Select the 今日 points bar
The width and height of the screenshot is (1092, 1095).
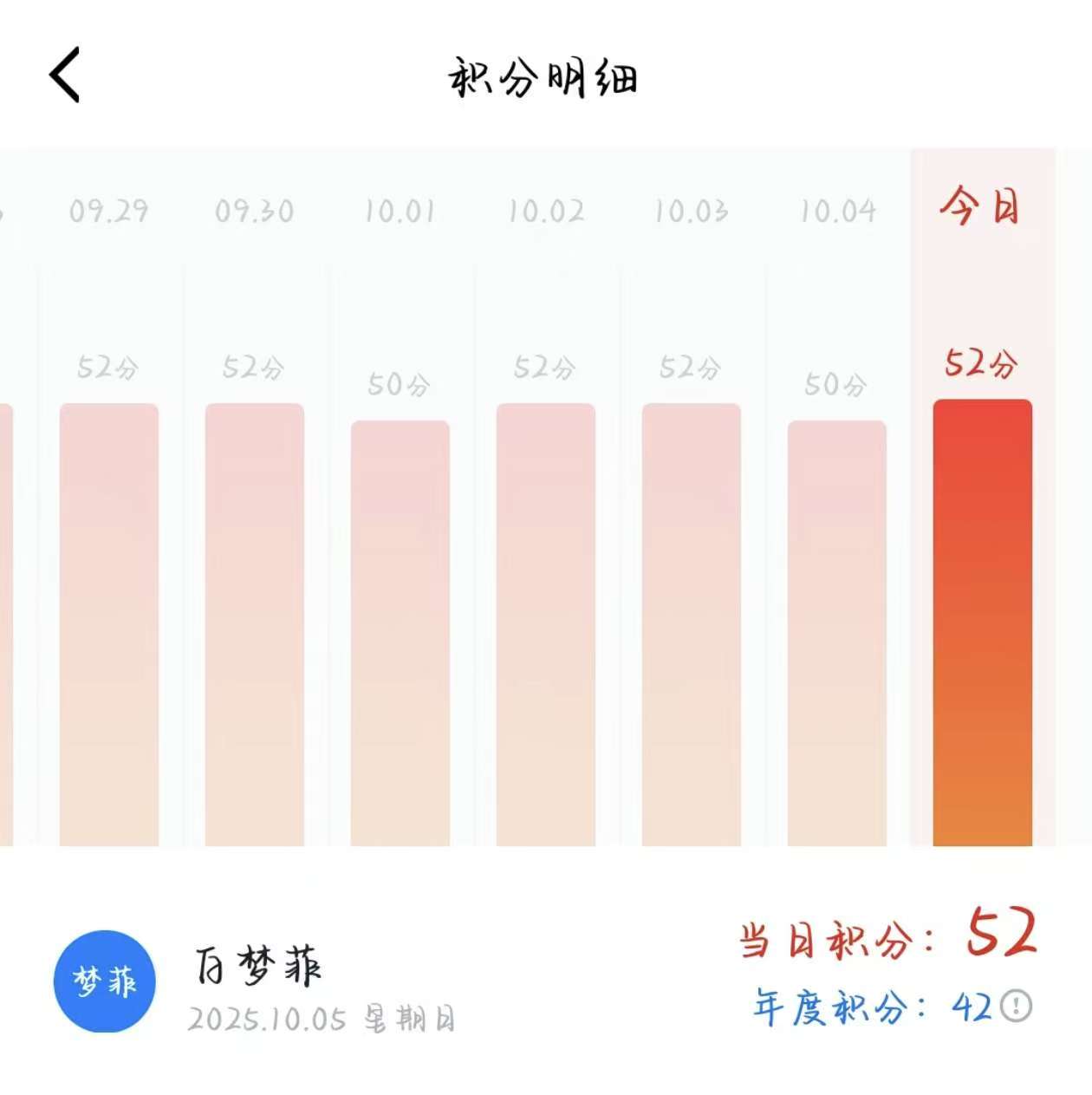pos(983,622)
